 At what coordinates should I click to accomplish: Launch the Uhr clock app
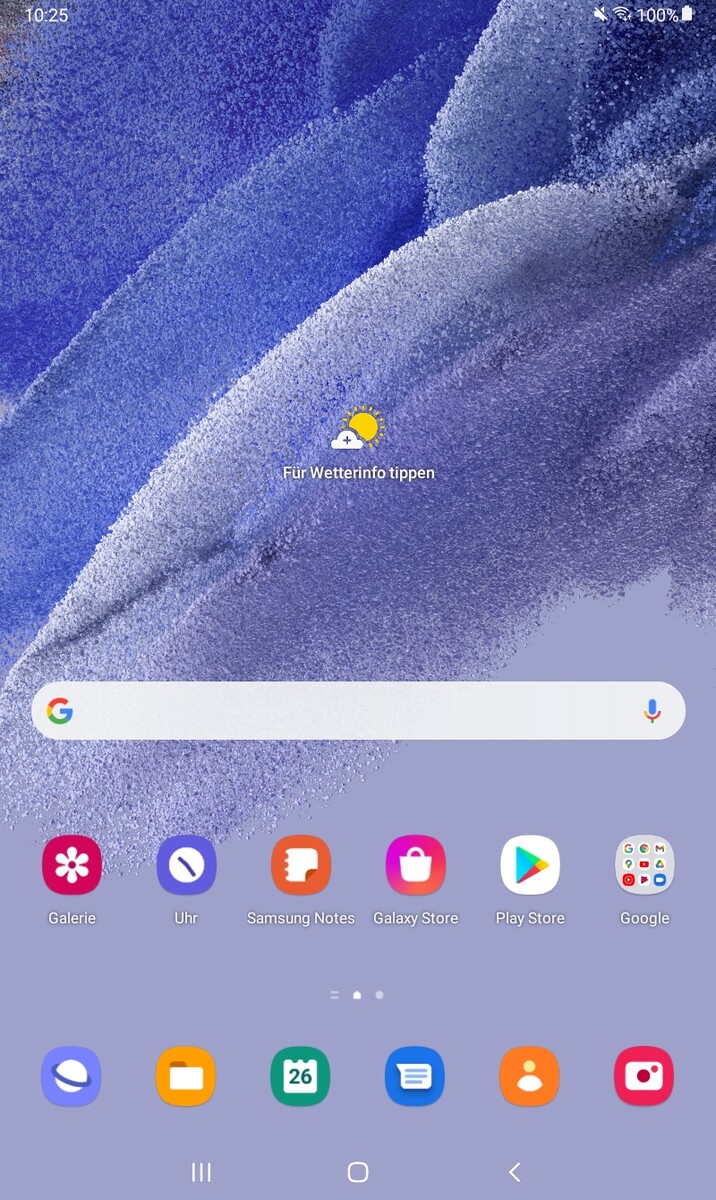click(x=186, y=866)
